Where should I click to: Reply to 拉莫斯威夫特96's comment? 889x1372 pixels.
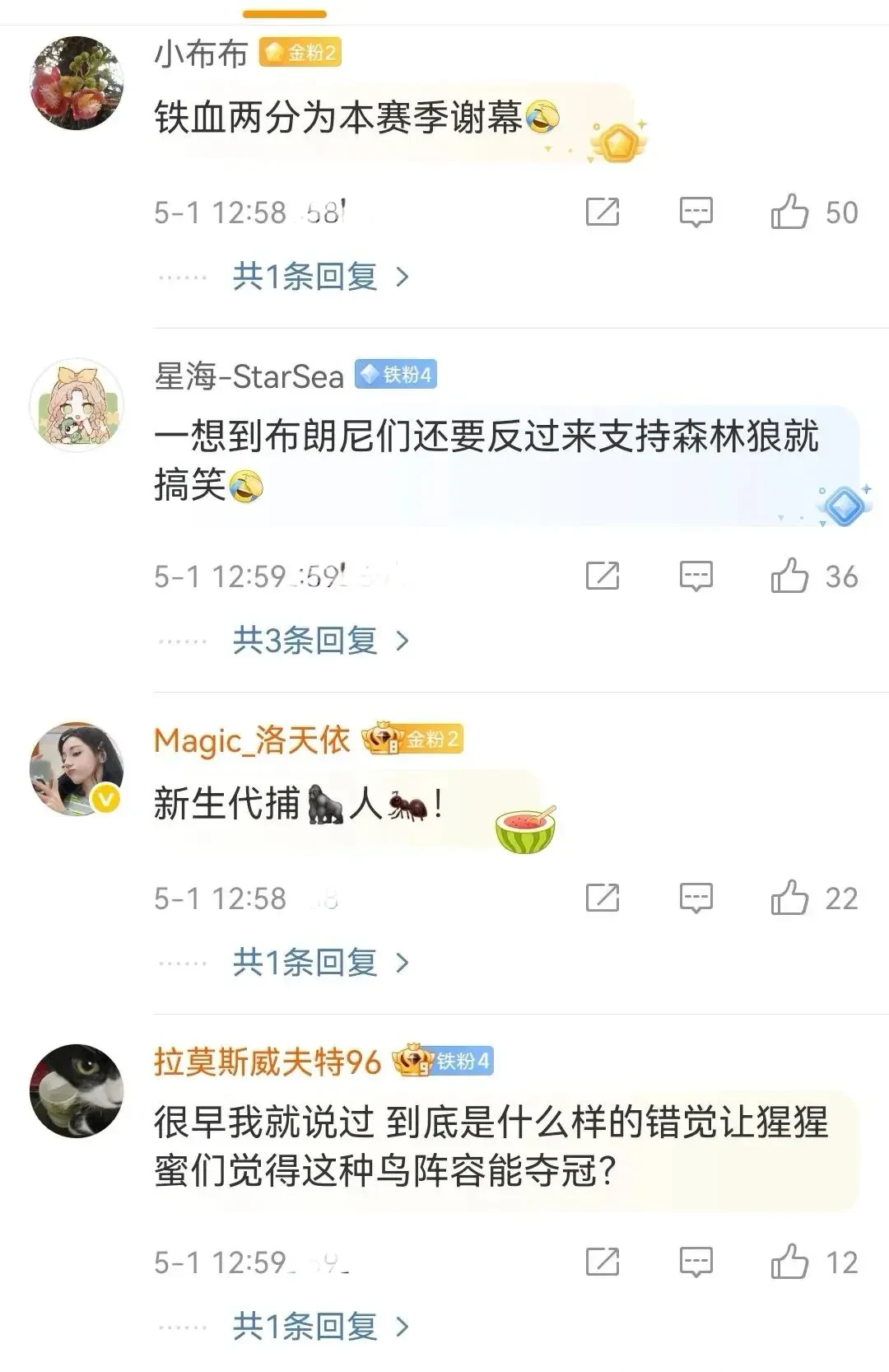(x=696, y=1262)
